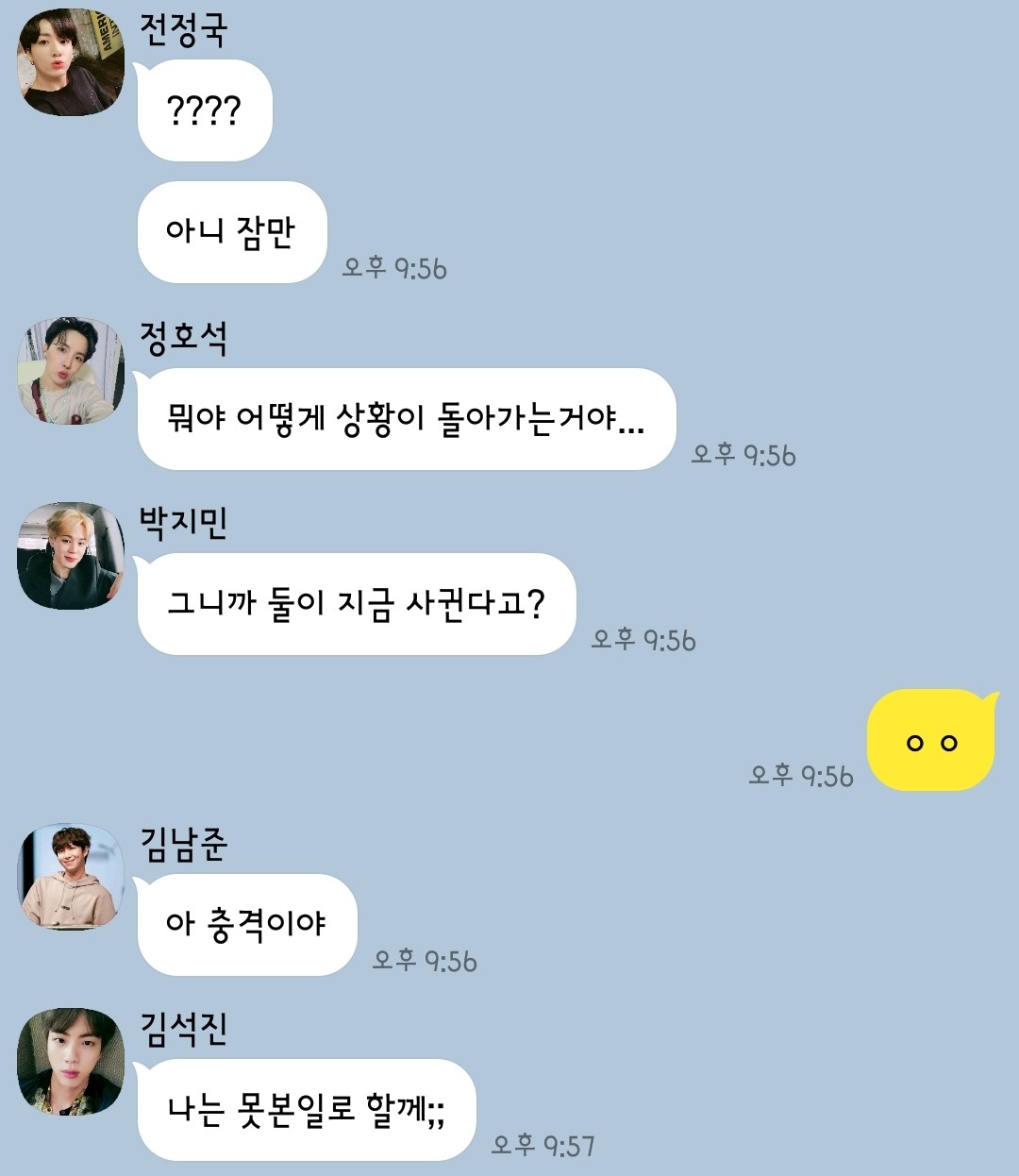
Task: Open 김남준's profile avatar
Action: pyautogui.click(x=71, y=876)
